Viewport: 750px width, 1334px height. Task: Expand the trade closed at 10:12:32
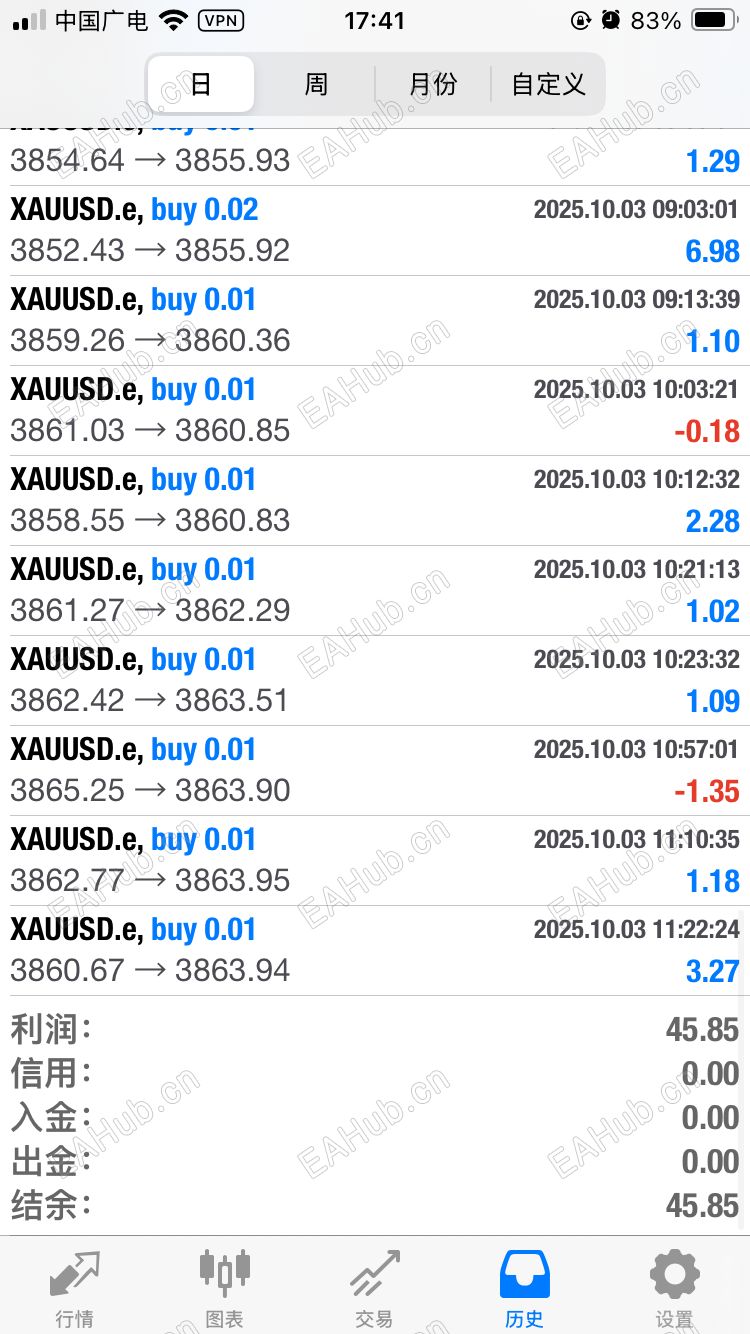pos(375,501)
